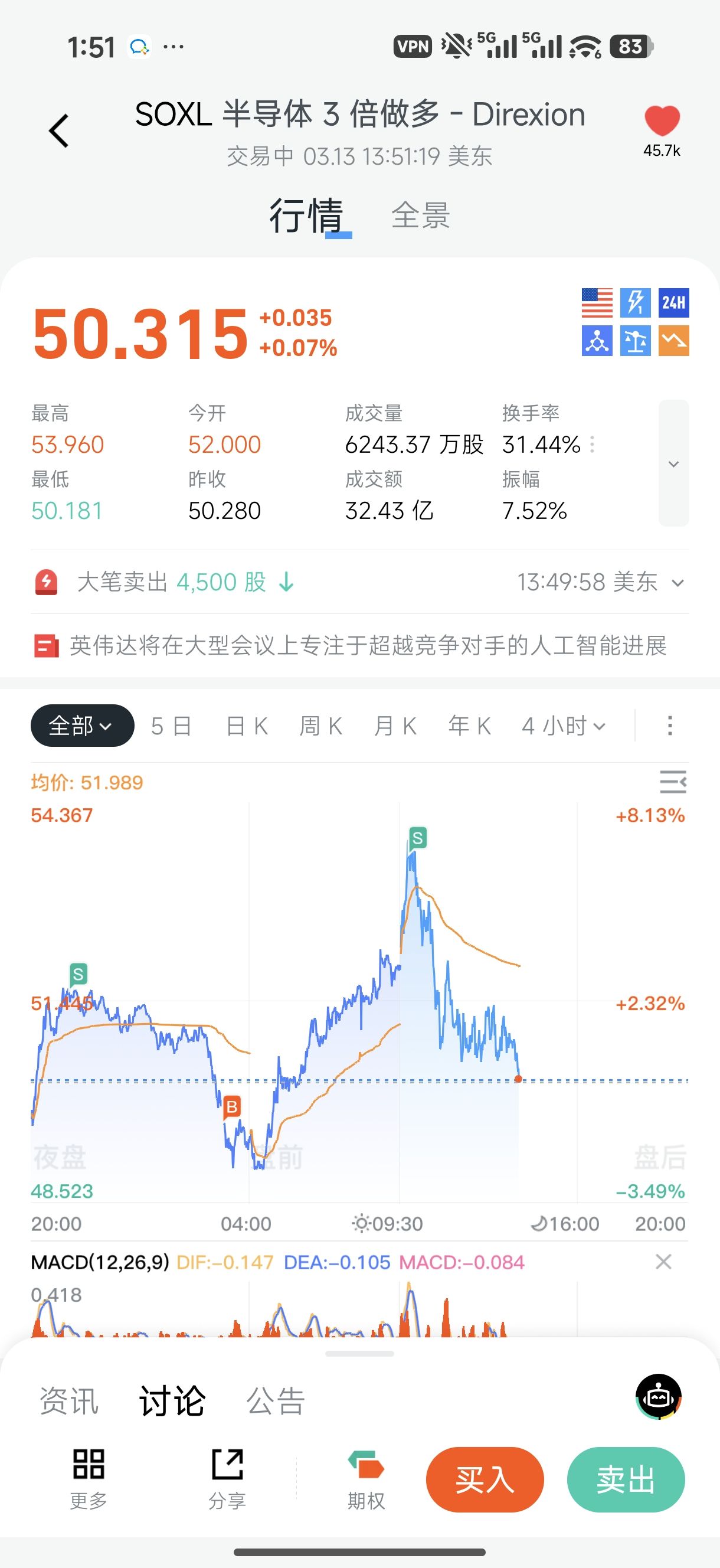This screenshot has width=720, height=1568.
Task: Switch chart to 周K
Action: (320, 726)
